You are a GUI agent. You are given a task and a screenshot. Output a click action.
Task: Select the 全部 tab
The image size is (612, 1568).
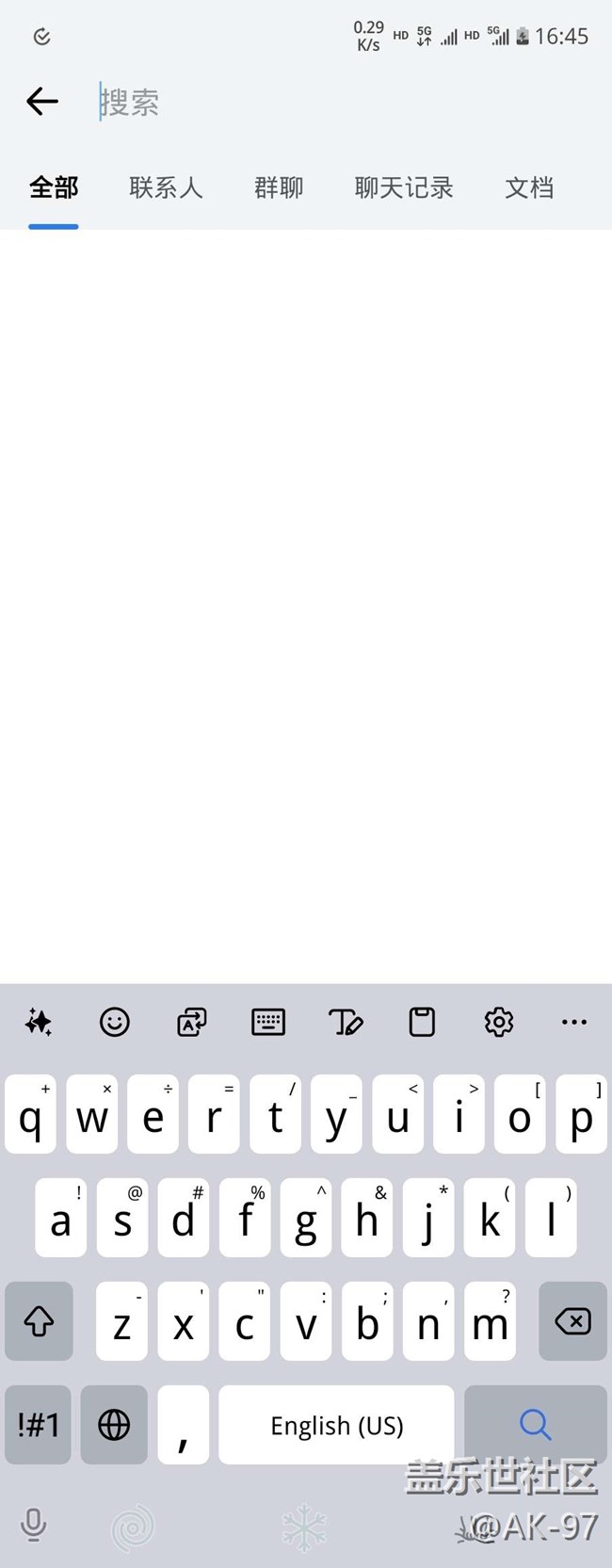click(x=54, y=187)
